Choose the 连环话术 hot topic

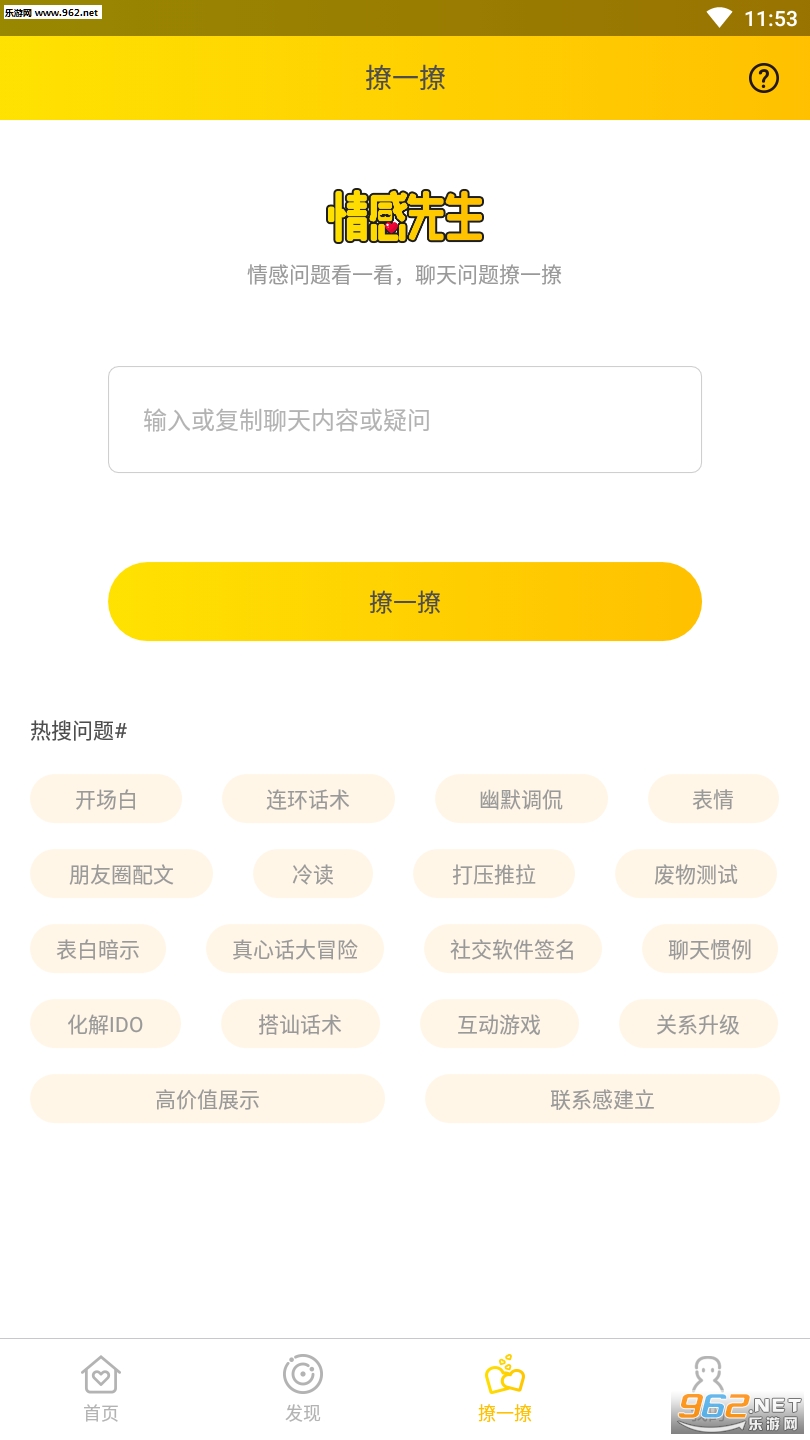(x=308, y=800)
